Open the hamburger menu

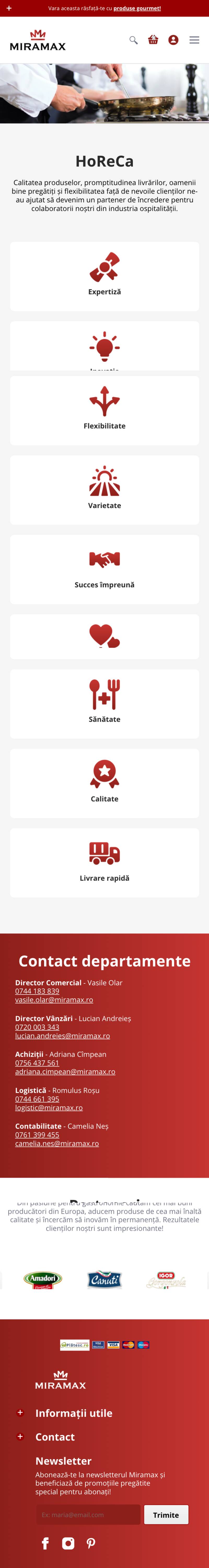194,40
